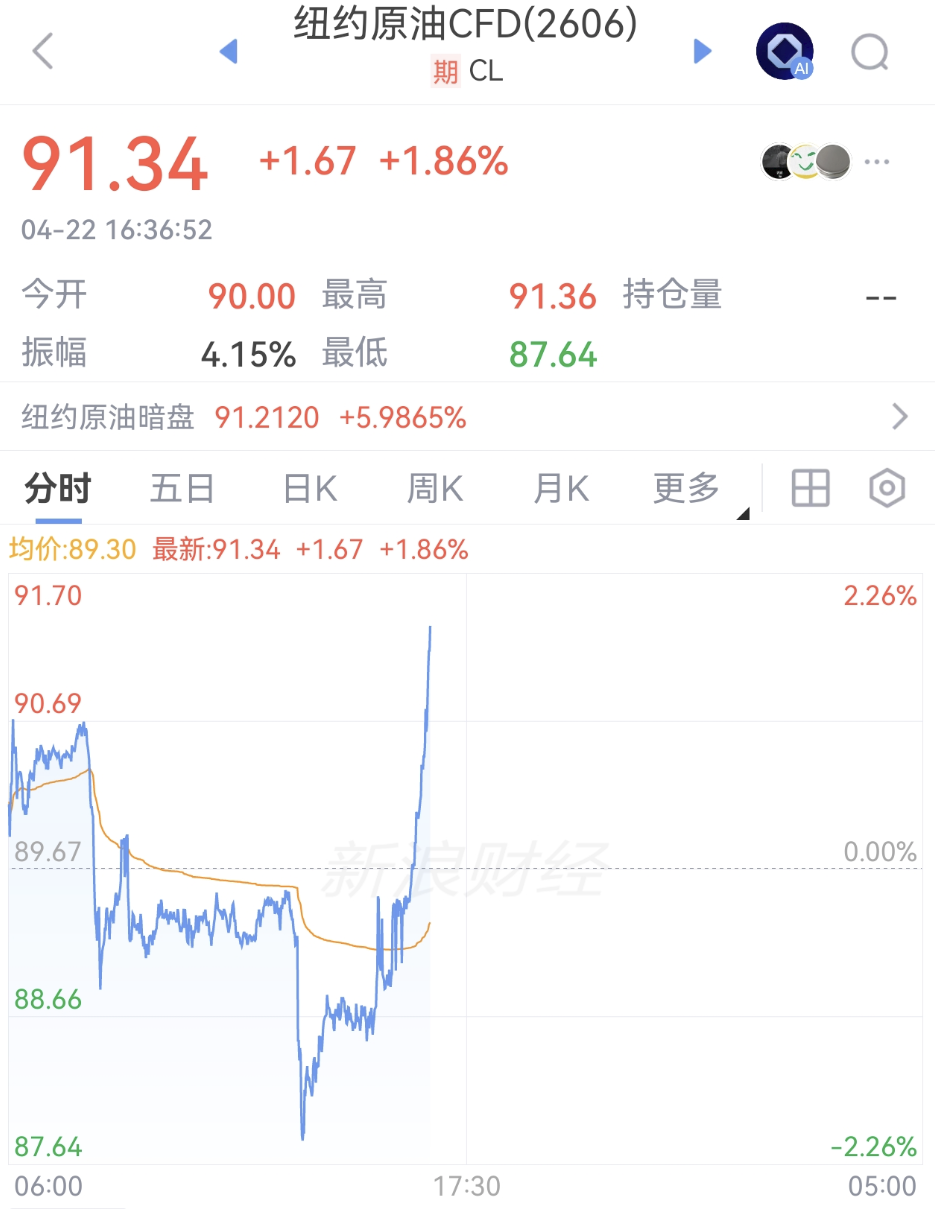The height and width of the screenshot is (1209, 935).
Task: Open the grid layout icon
Action: click(x=810, y=489)
